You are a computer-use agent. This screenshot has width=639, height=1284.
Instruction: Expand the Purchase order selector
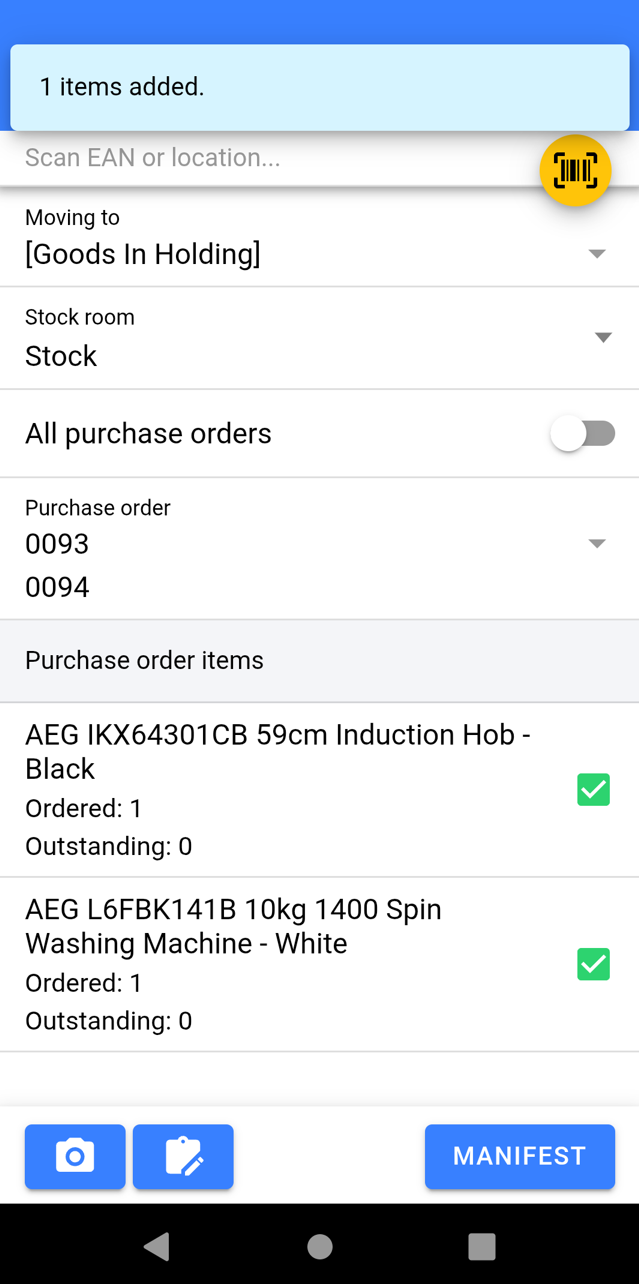pos(596,544)
